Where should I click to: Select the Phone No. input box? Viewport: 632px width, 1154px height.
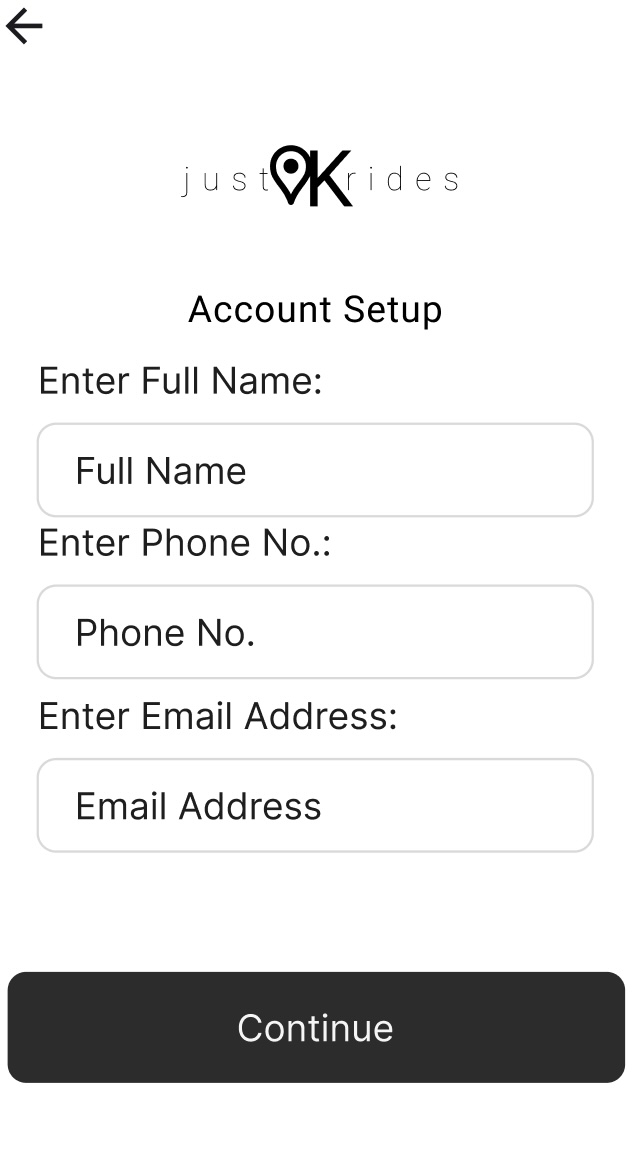[x=315, y=632]
